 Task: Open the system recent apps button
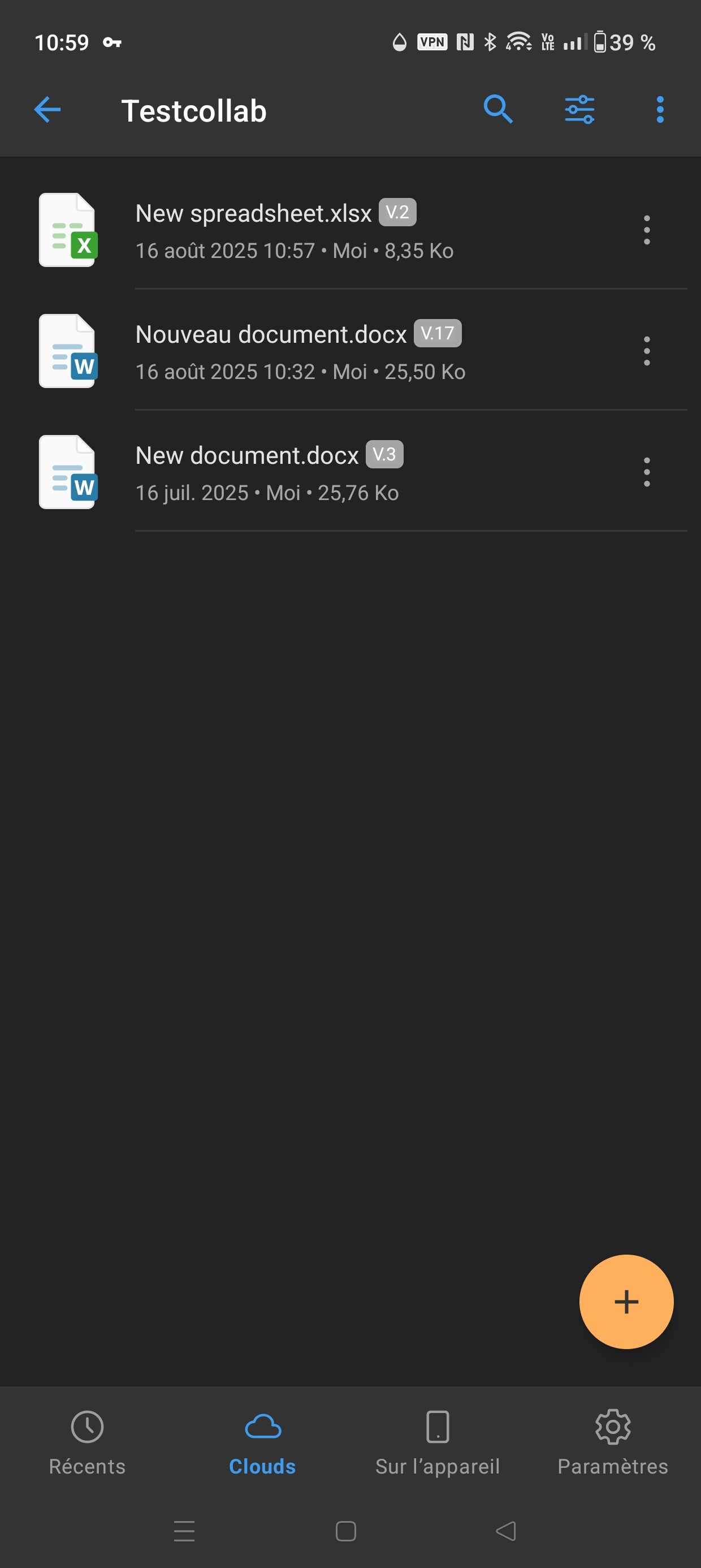pyautogui.click(x=184, y=1531)
